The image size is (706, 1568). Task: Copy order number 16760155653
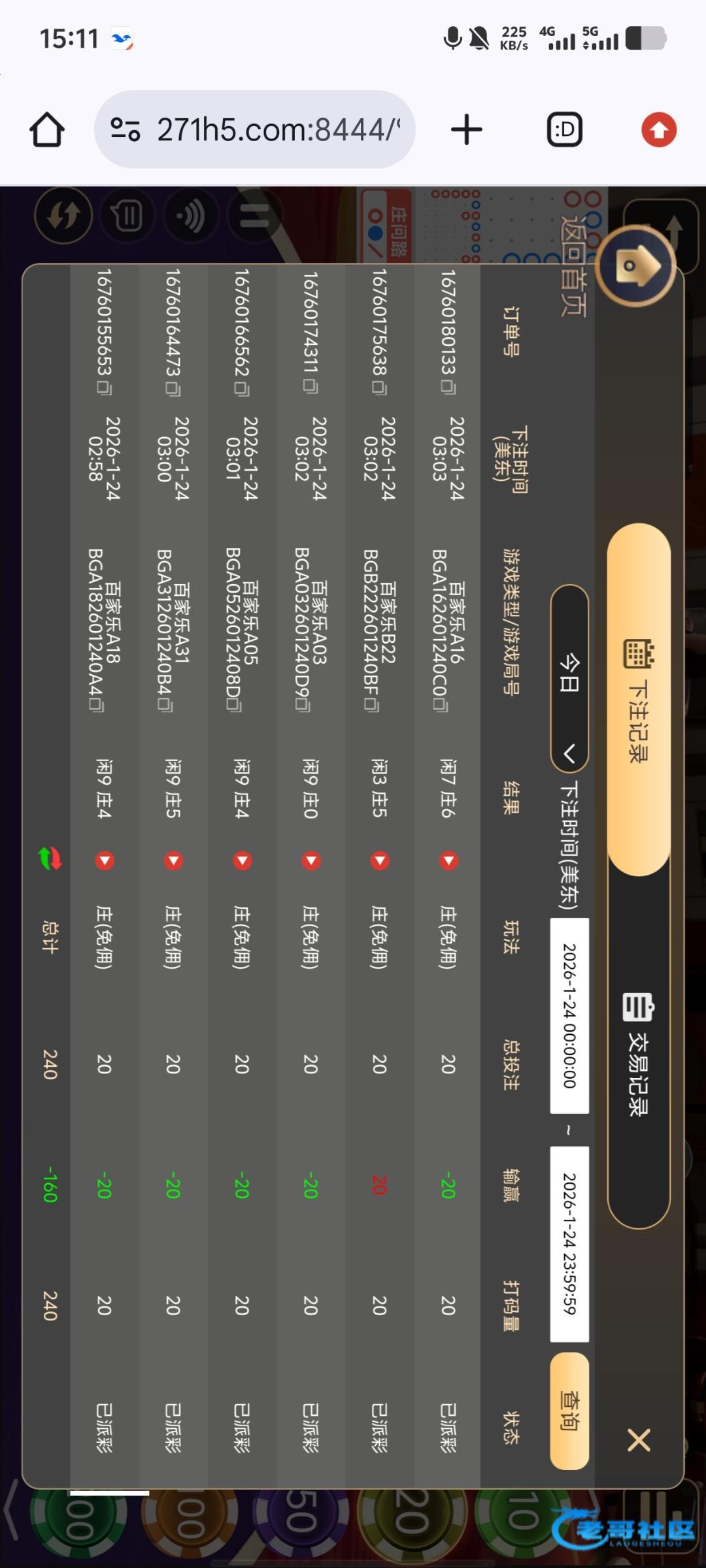coord(105,387)
